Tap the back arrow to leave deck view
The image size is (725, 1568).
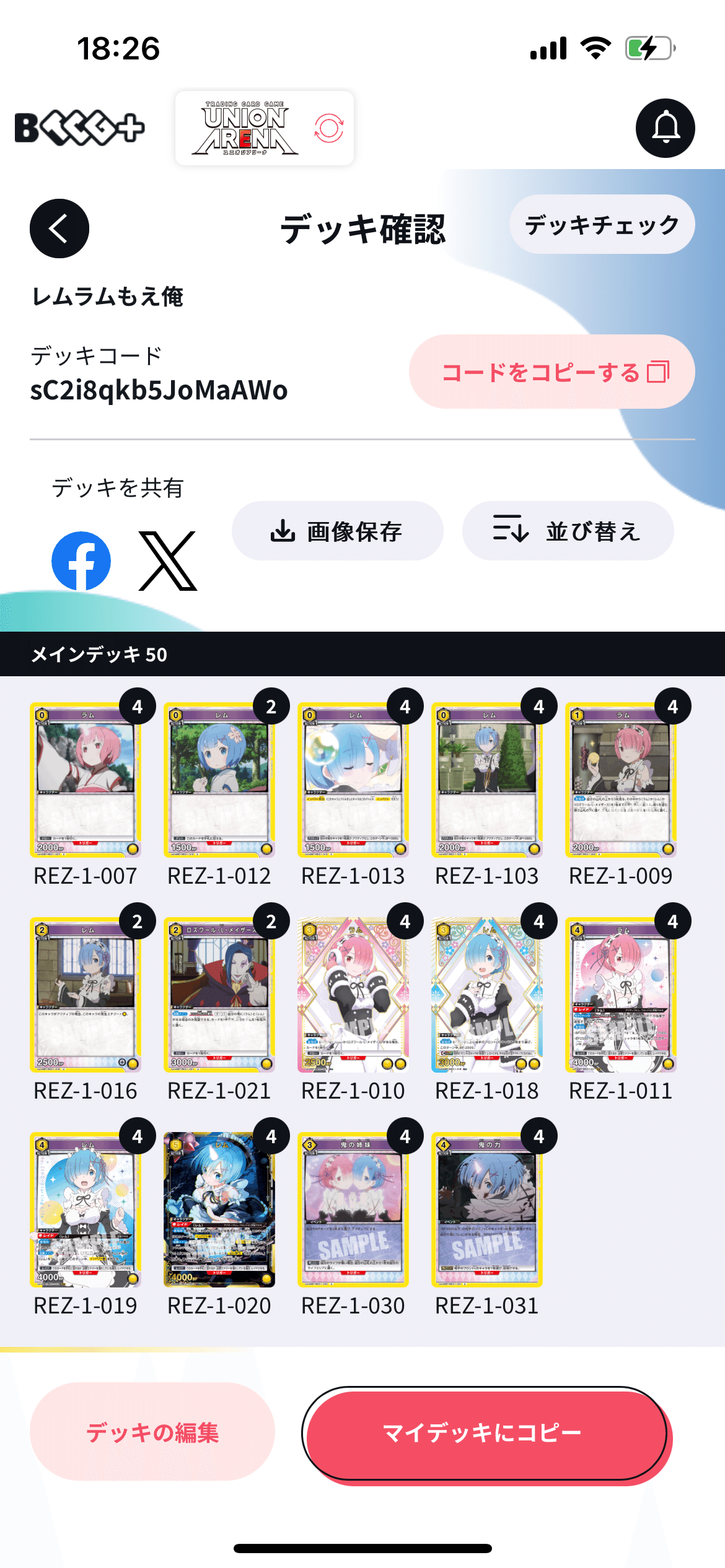click(x=59, y=228)
